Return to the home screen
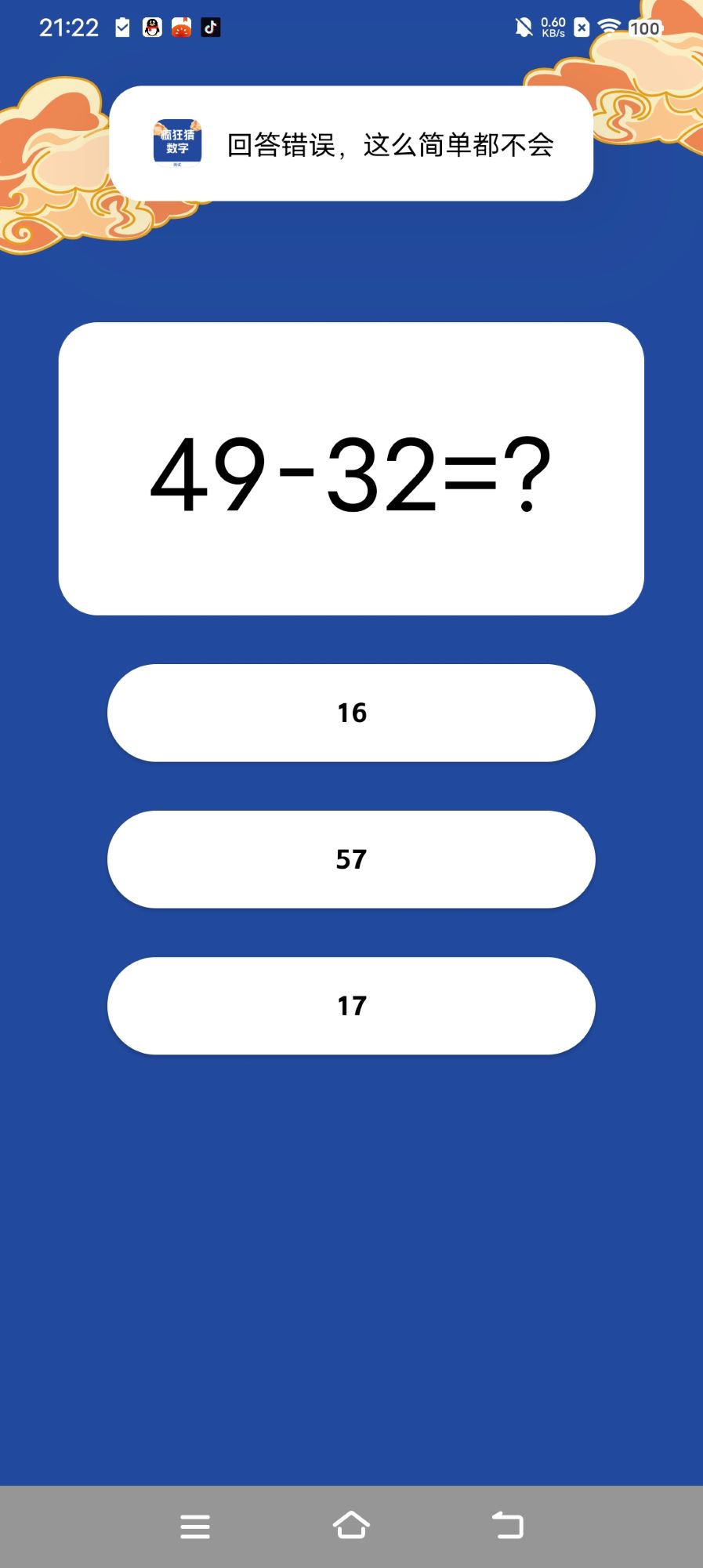 (351, 1526)
